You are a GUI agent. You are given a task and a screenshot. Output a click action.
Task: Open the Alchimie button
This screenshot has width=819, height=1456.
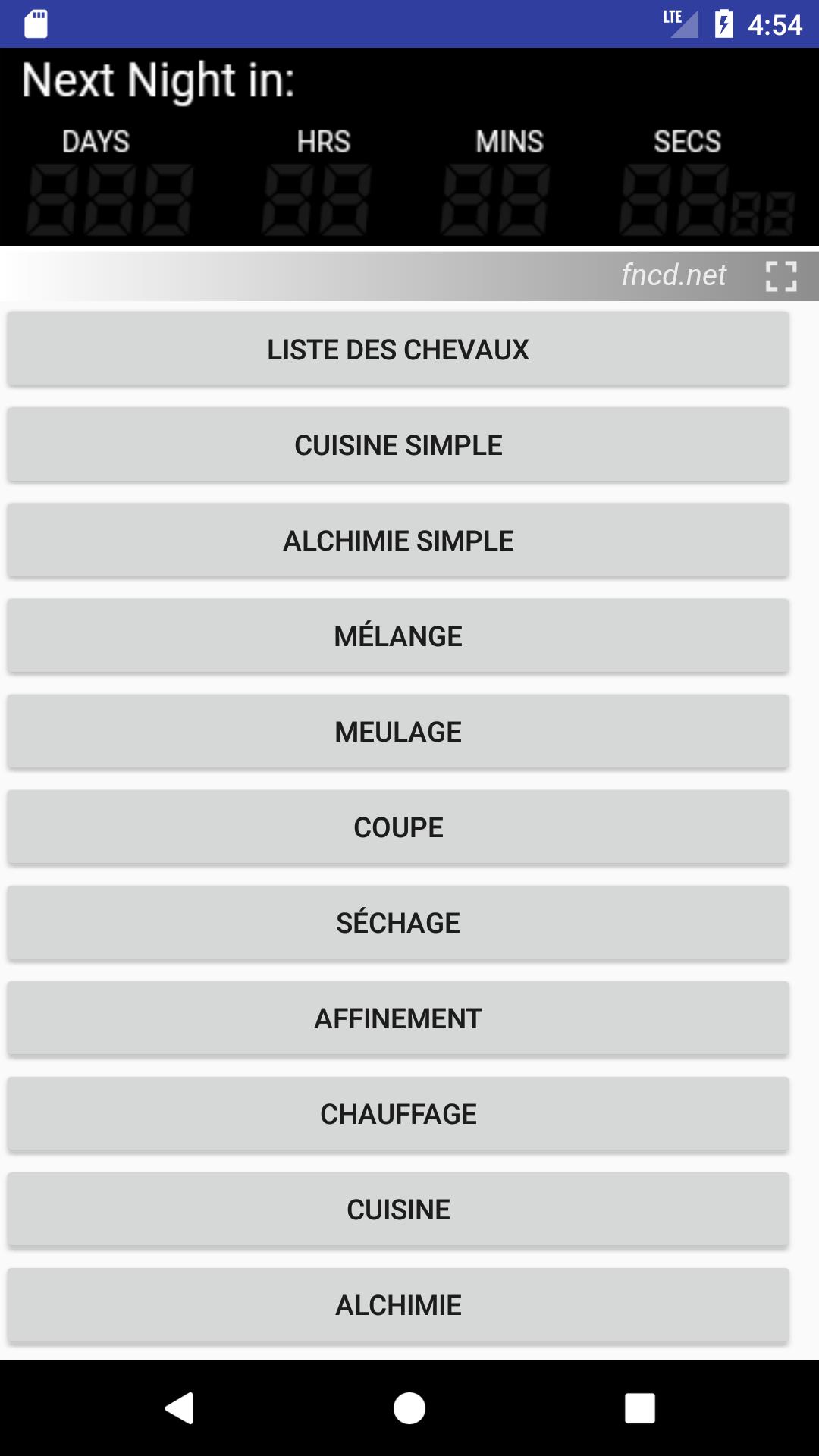[x=398, y=1305]
